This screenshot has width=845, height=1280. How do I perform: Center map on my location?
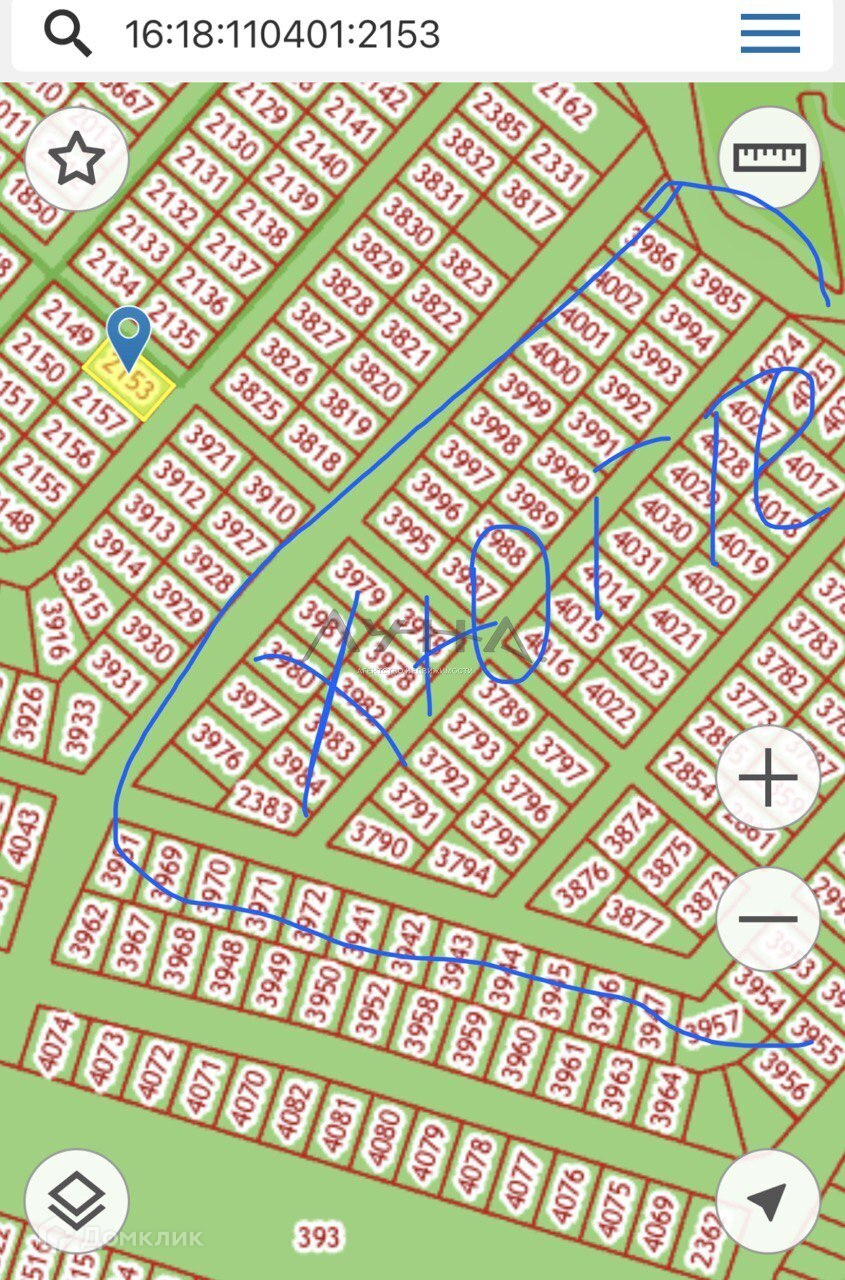(768, 1201)
